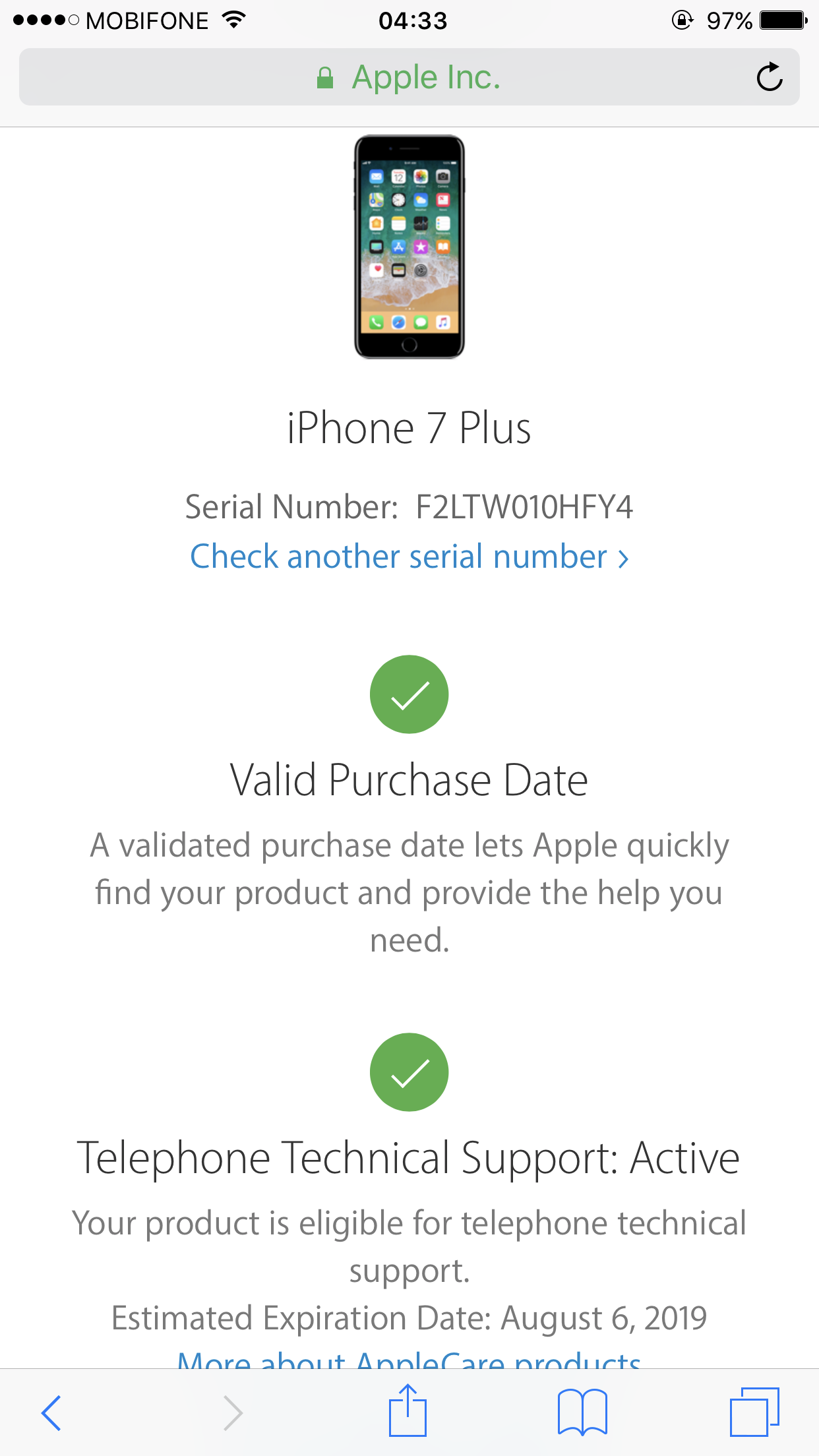Show open tabs

(754, 1412)
